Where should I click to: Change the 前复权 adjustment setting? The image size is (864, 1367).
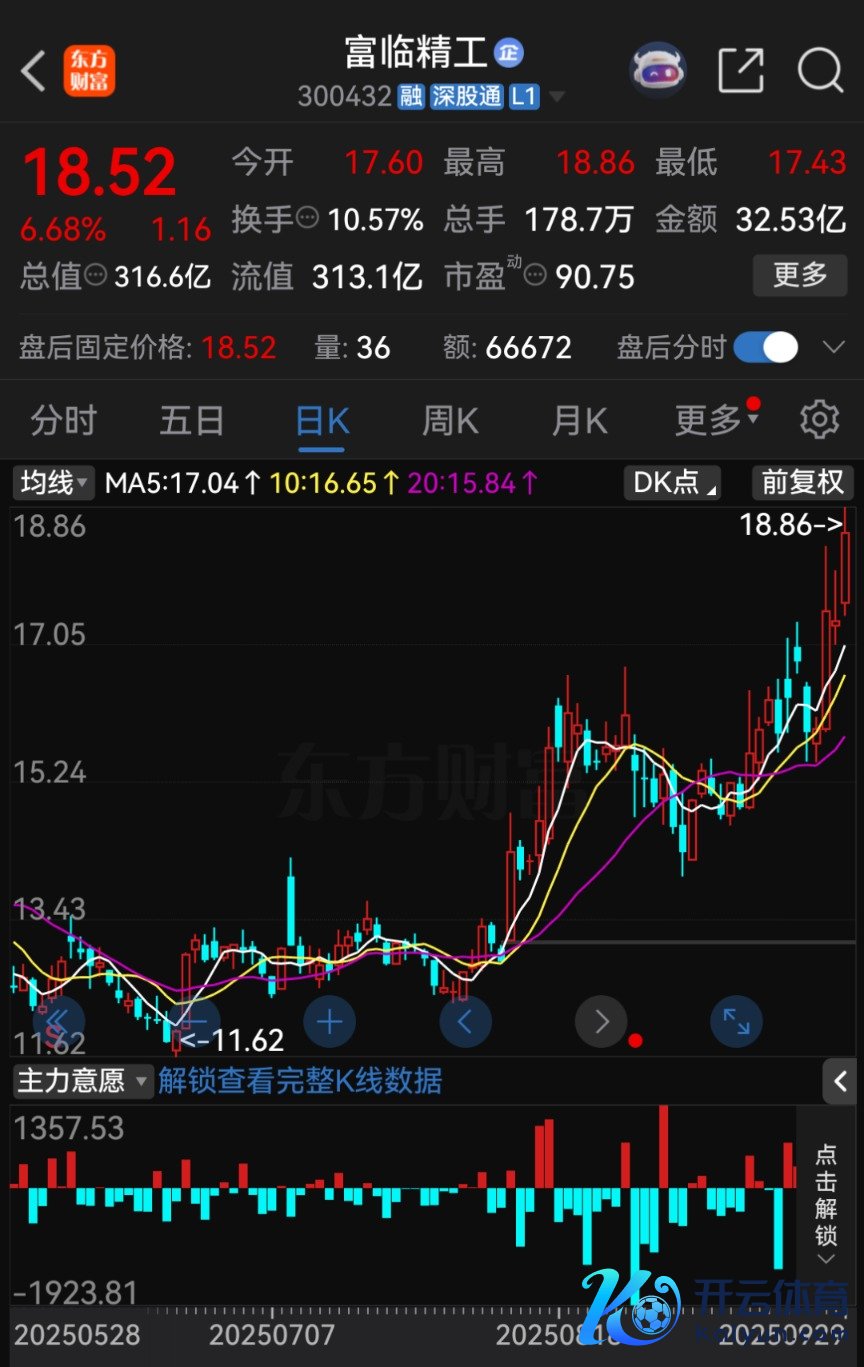tap(803, 483)
